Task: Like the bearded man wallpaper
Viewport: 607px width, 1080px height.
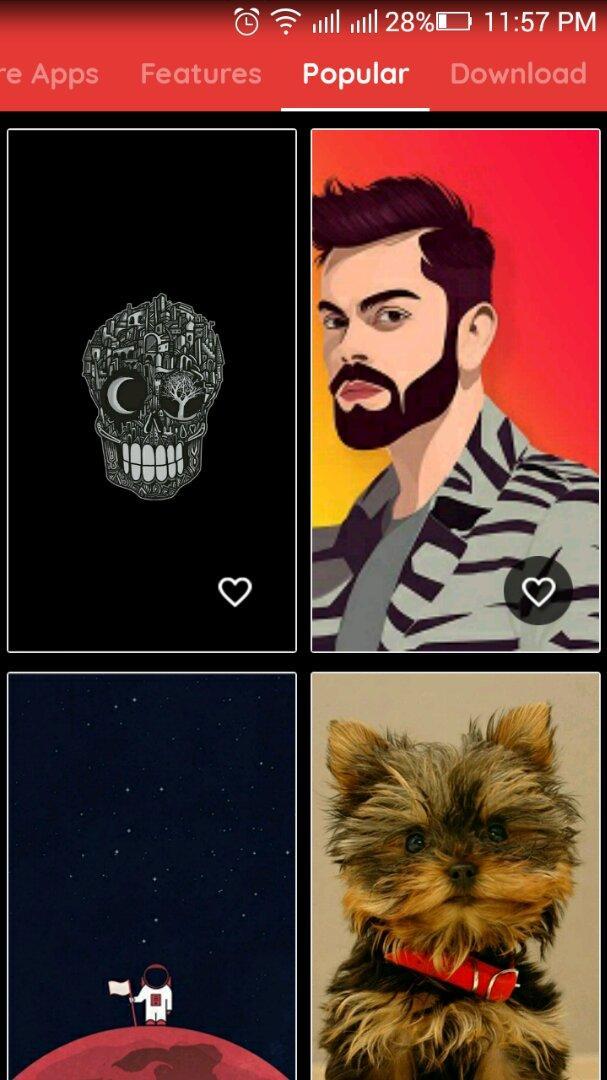Action: point(538,591)
